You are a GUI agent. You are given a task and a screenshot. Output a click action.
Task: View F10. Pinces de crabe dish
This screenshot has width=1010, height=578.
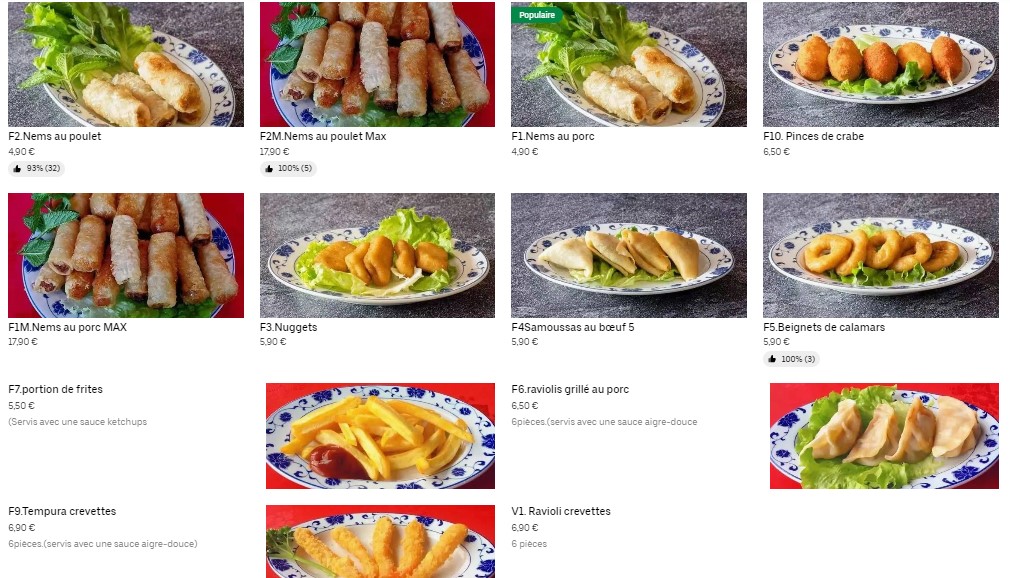(880, 65)
